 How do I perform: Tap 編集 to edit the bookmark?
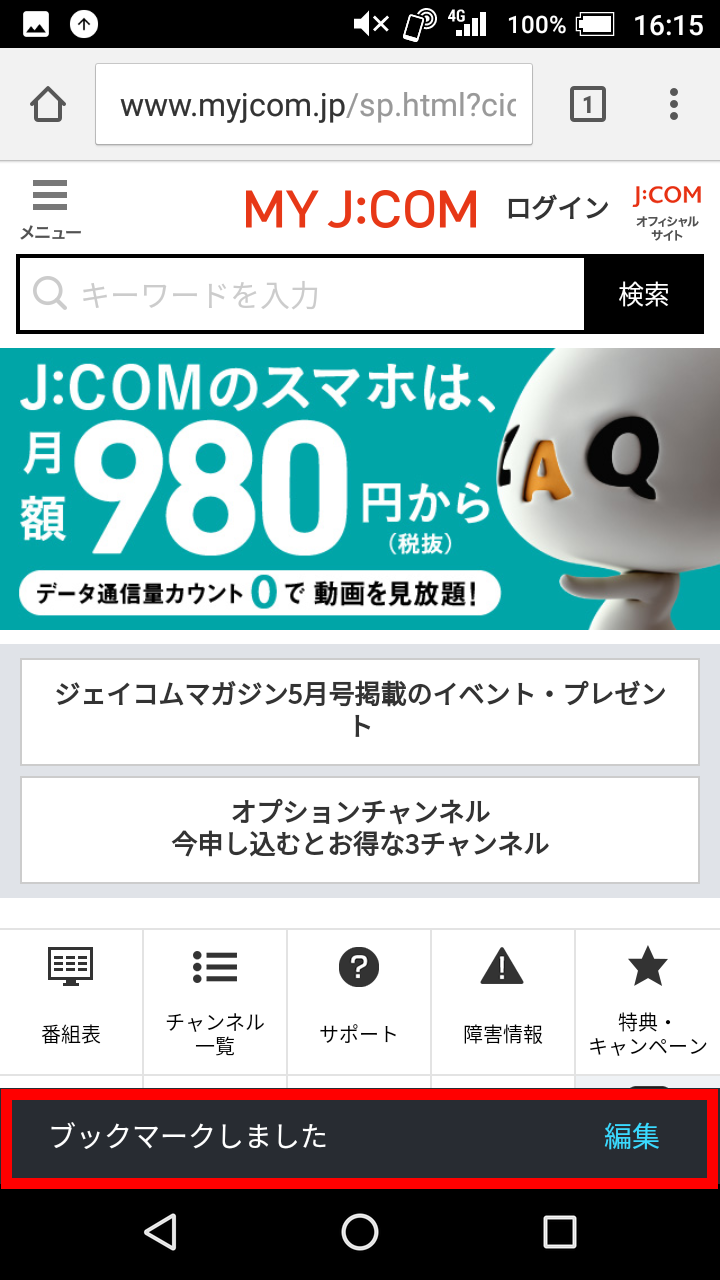631,1136
